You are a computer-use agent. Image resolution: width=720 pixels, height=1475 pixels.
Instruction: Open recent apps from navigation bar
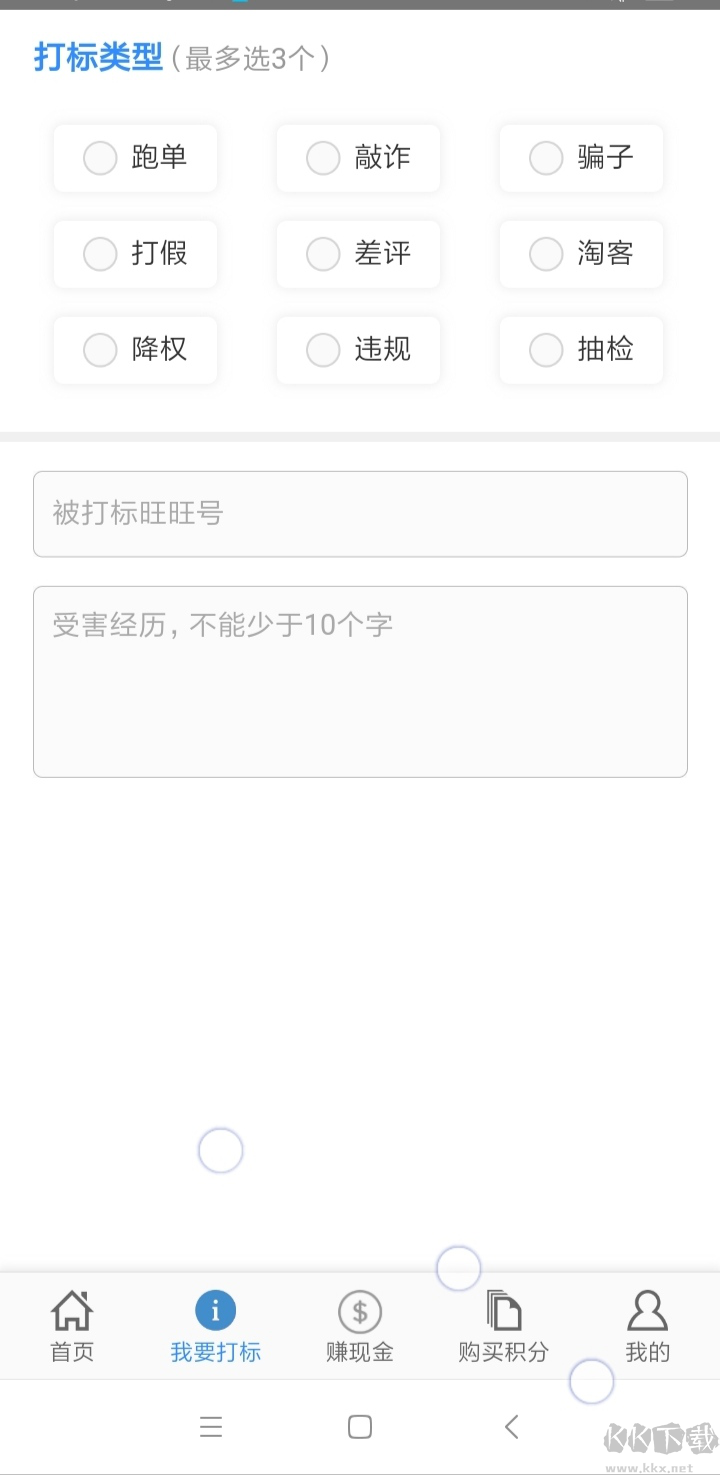coord(211,1427)
